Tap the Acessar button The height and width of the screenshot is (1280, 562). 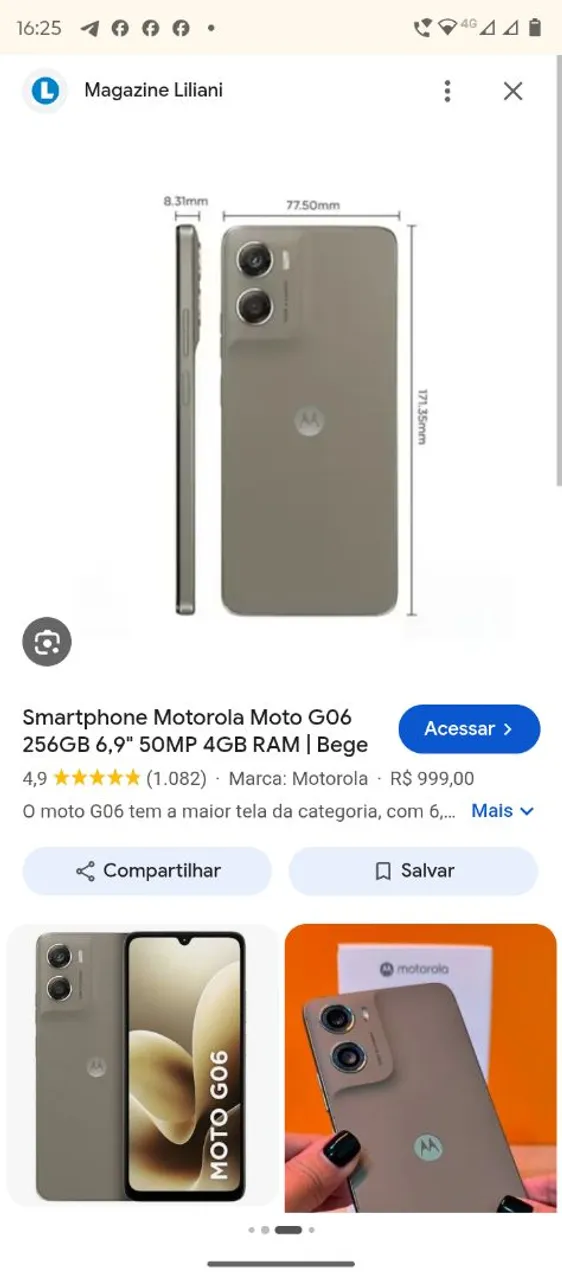[x=469, y=729]
